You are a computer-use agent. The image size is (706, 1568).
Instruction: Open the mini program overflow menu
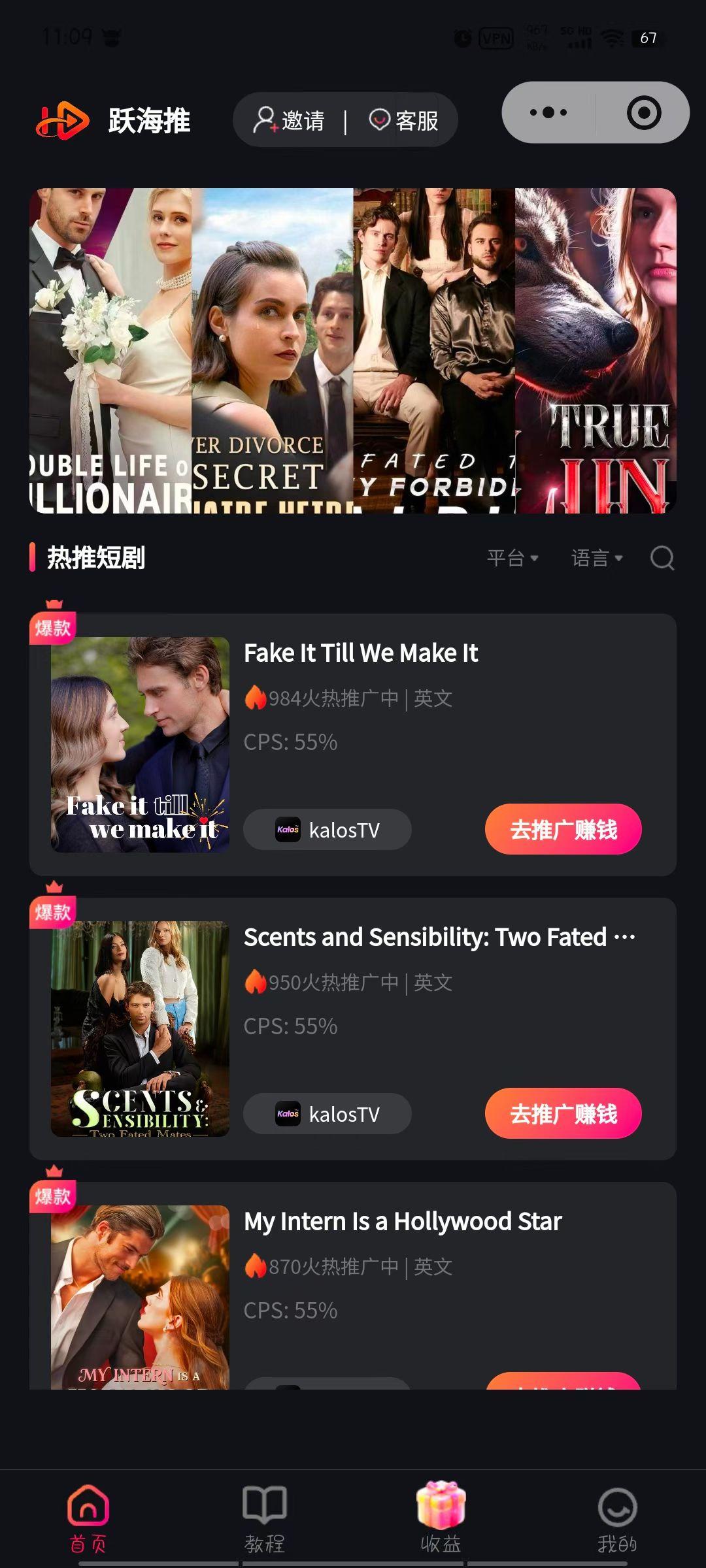coord(548,112)
